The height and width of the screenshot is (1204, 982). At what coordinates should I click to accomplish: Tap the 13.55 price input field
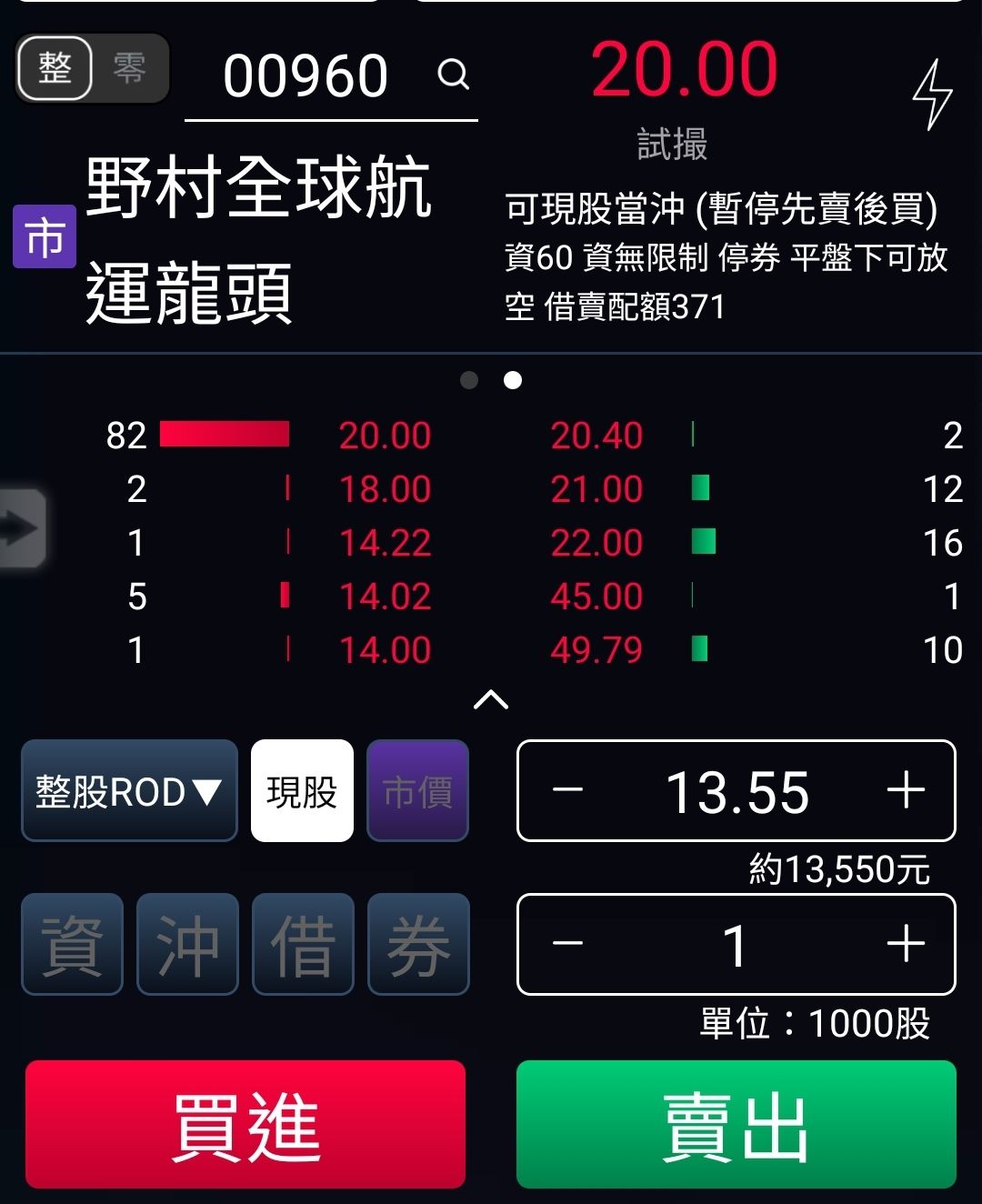pos(736,791)
